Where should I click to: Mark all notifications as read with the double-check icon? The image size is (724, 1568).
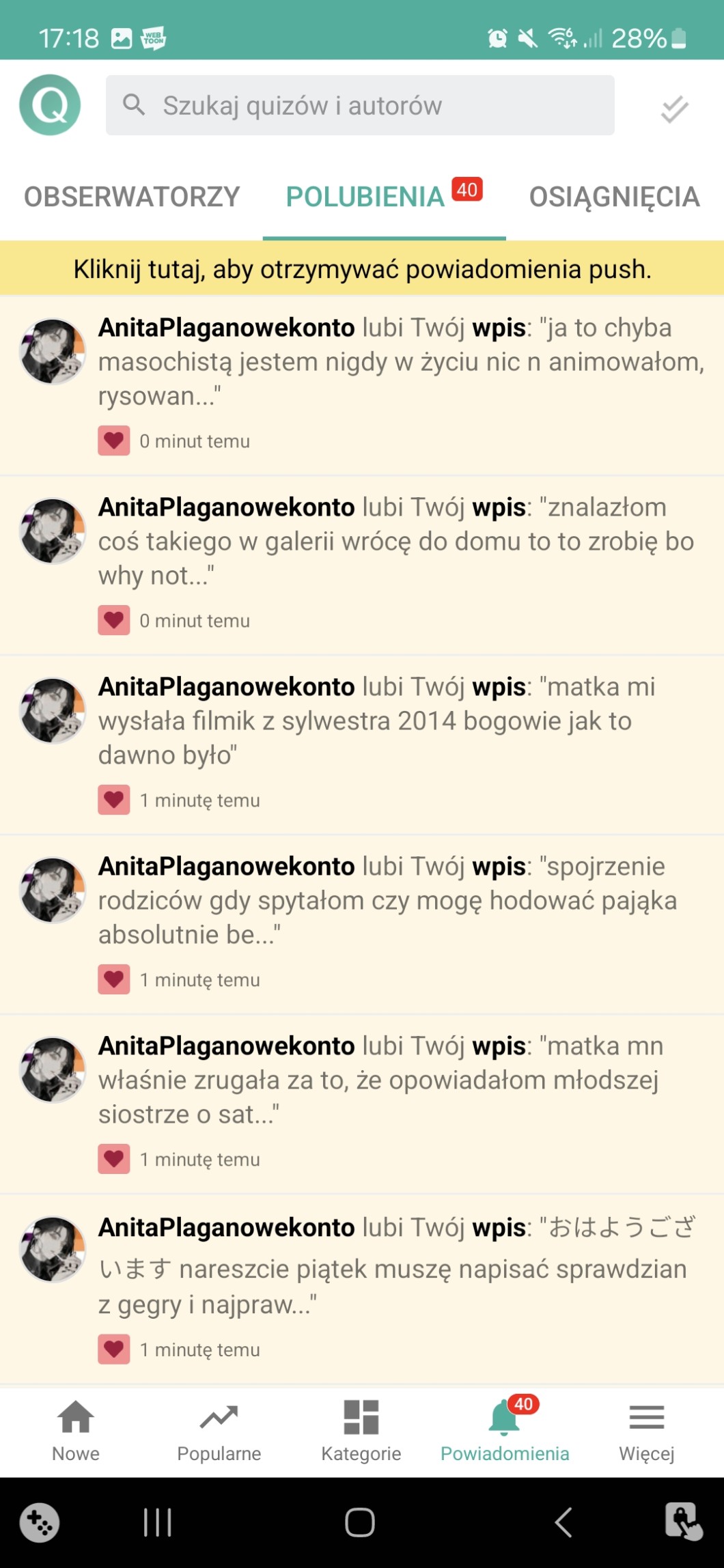pos(674,109)
